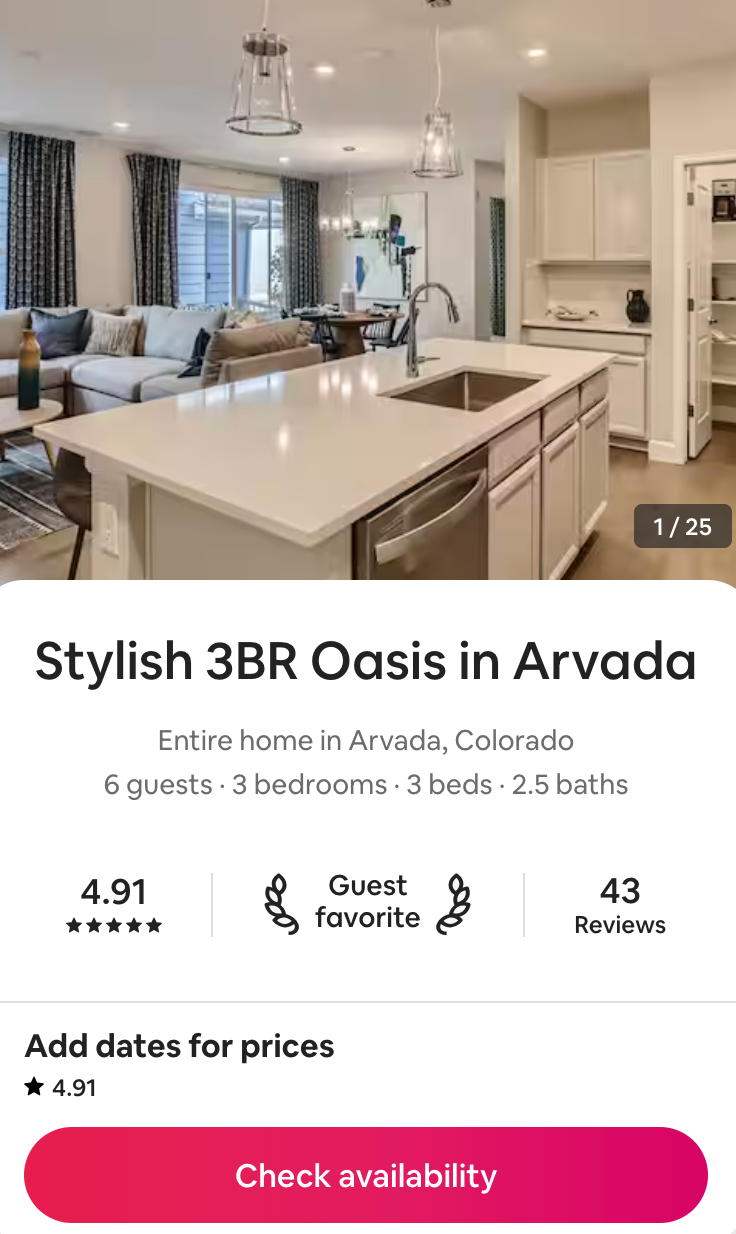Tap Check availability button
This screenshot has height=1234, width=736.
(x=366, y=1175)
